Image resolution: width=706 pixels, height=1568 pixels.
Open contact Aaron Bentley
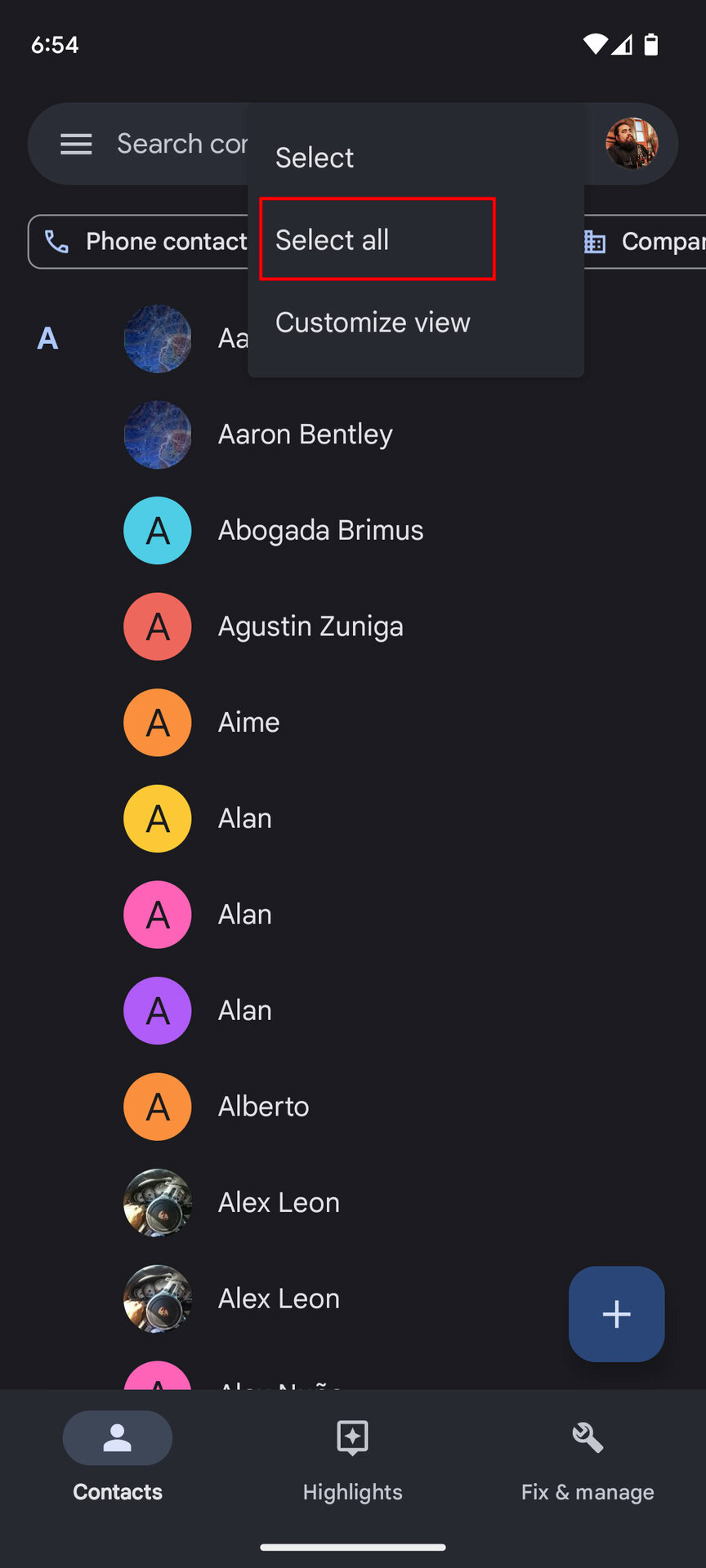305,434
